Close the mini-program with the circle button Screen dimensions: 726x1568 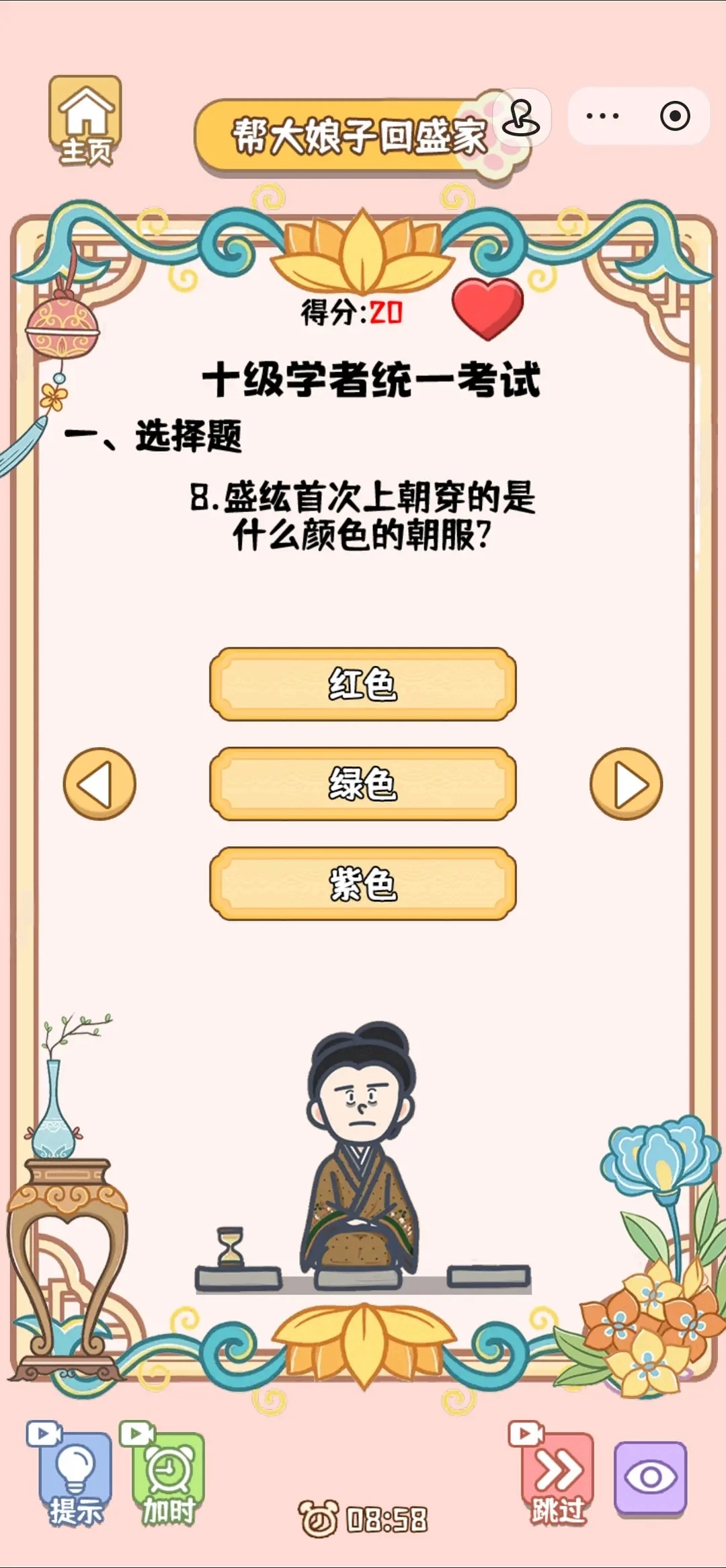675,116
